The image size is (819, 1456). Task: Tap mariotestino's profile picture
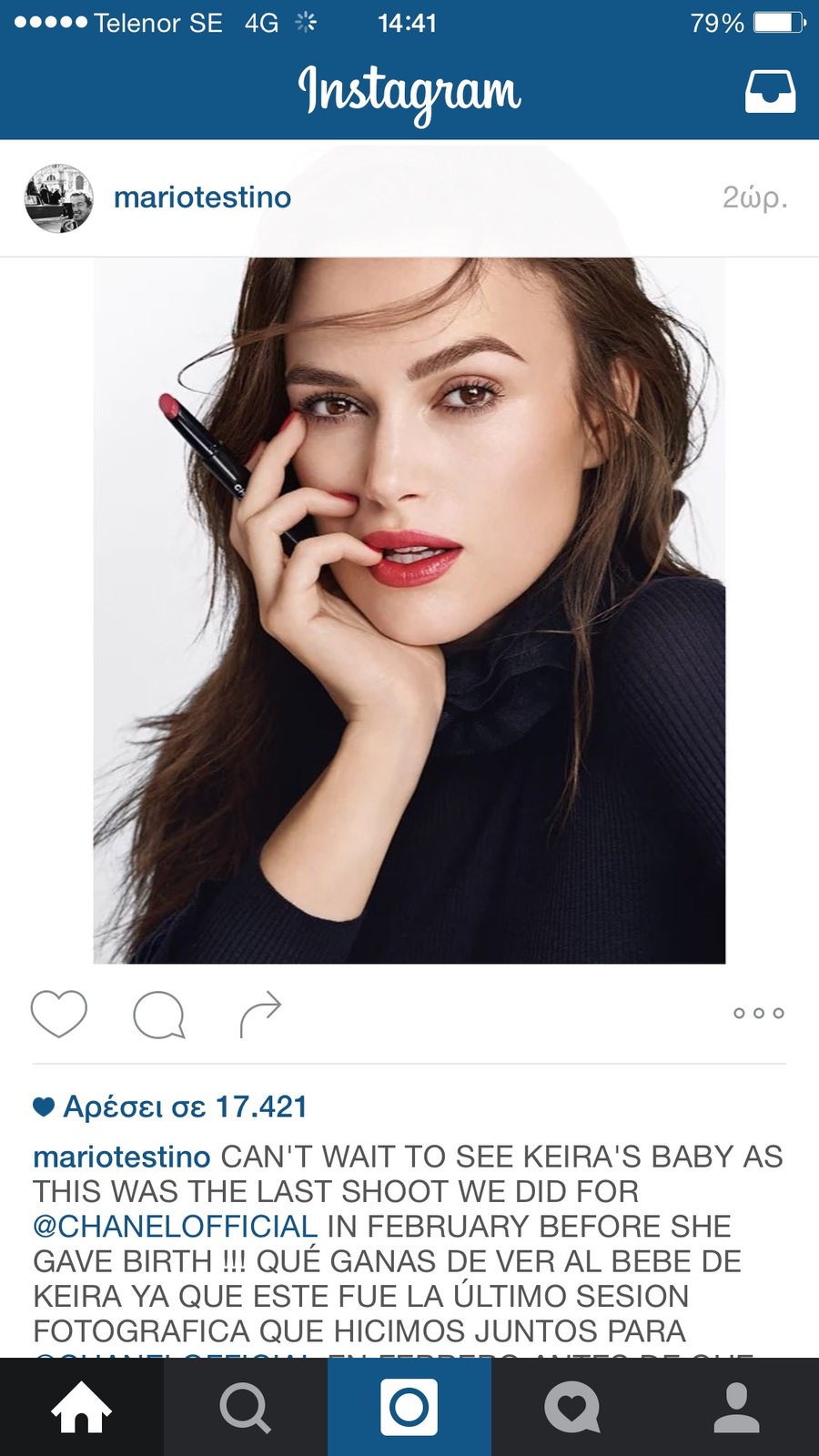tap(59, 198)
